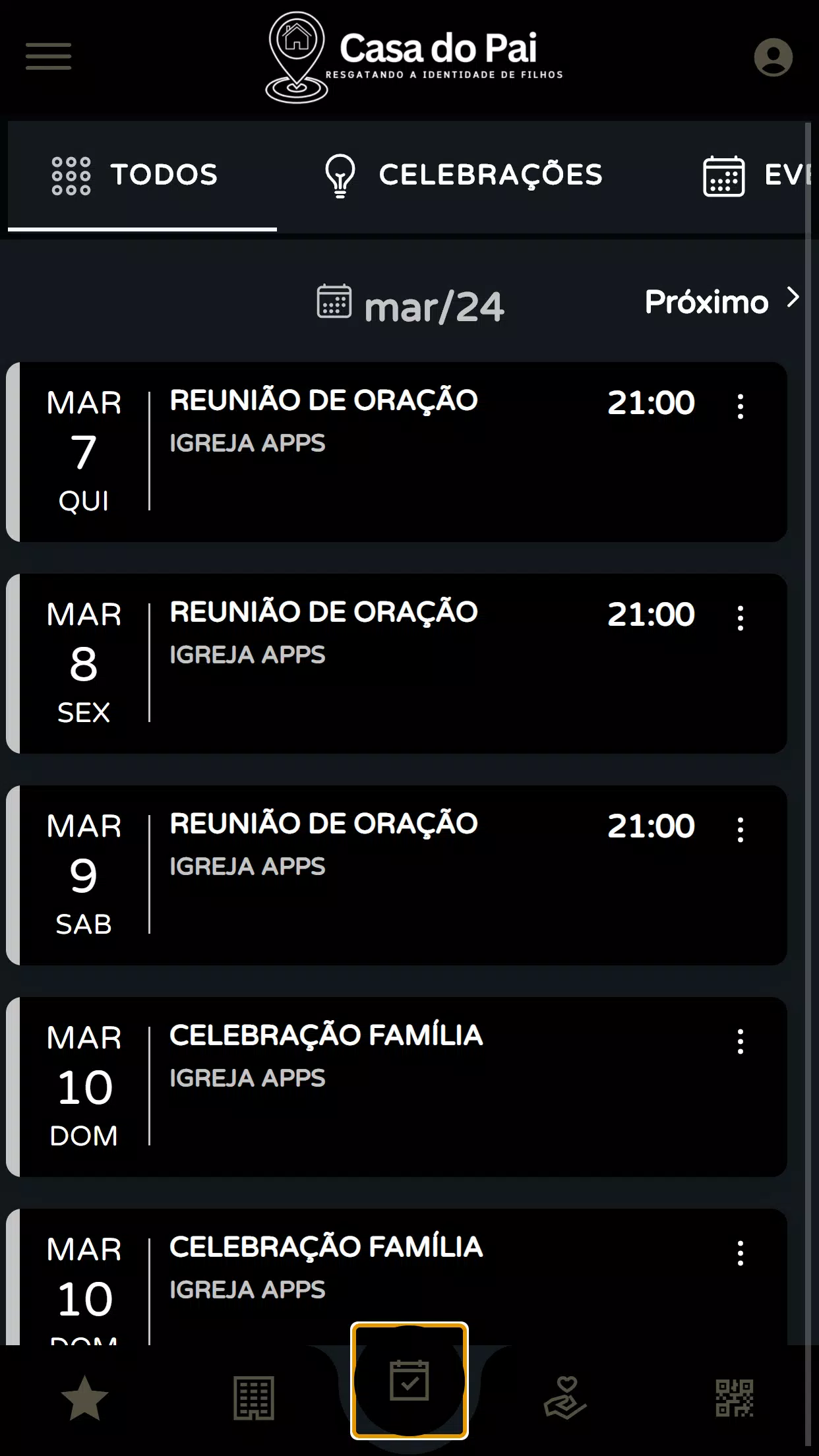Open Reunião de Oração on Mar 8
819x1456 pixels.
coord(396,663)
